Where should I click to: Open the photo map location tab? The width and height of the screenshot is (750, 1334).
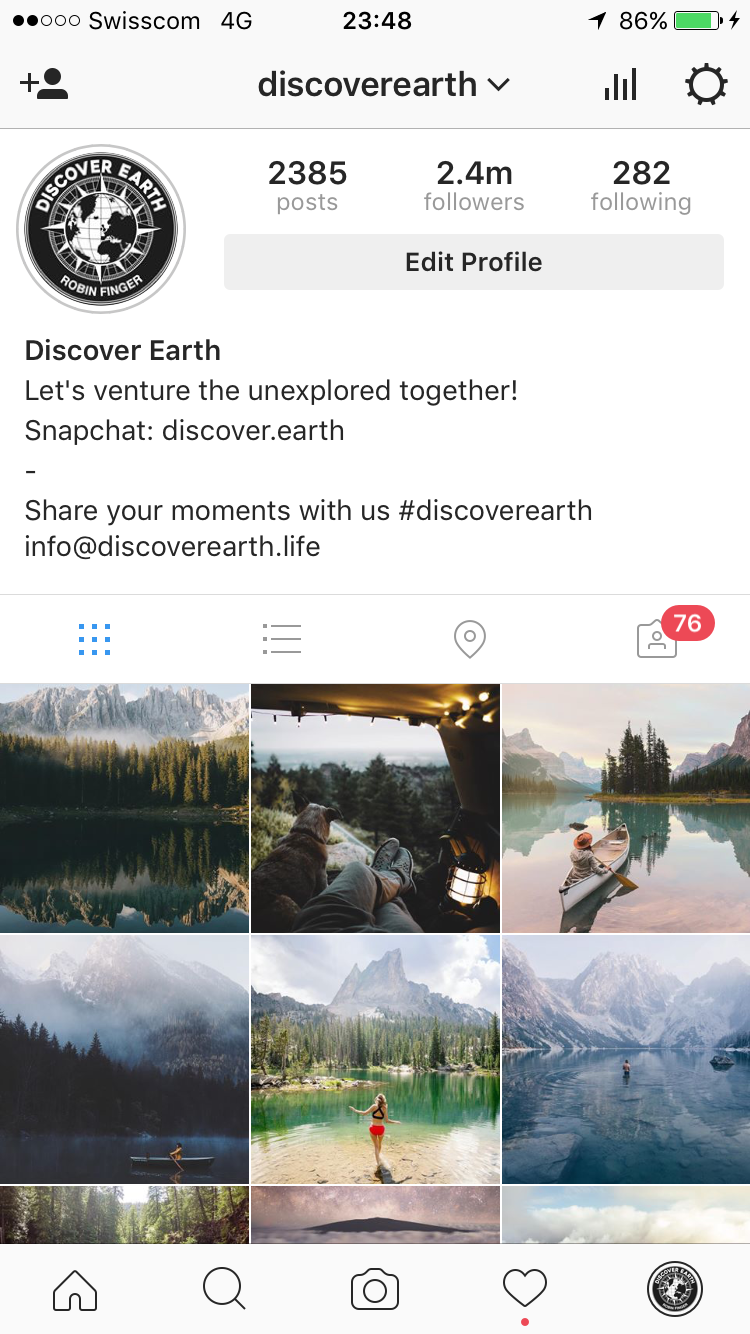469,639
